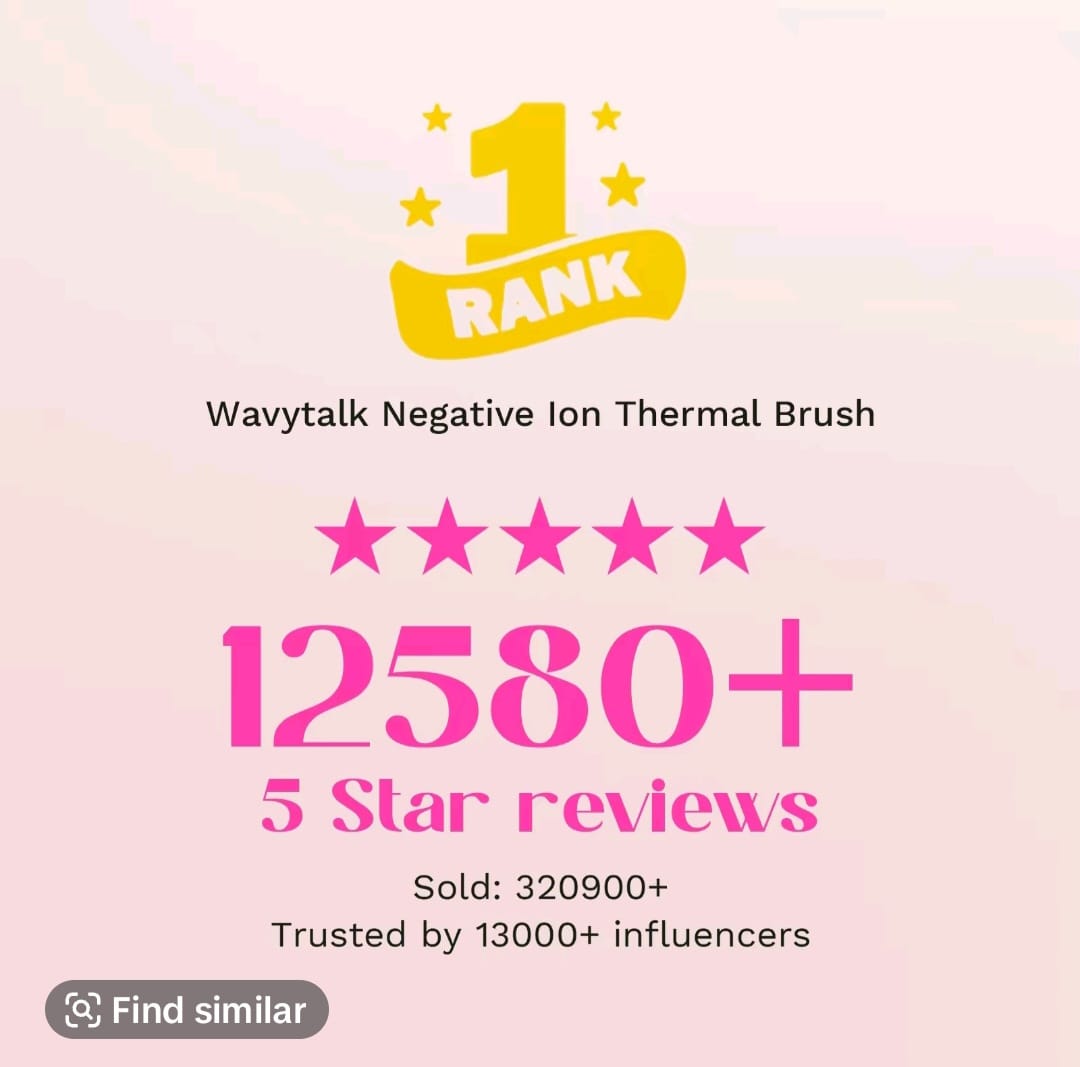Tap the Find similar button
This screenshot has height=1067, width=1080.
coord(187,1009)
